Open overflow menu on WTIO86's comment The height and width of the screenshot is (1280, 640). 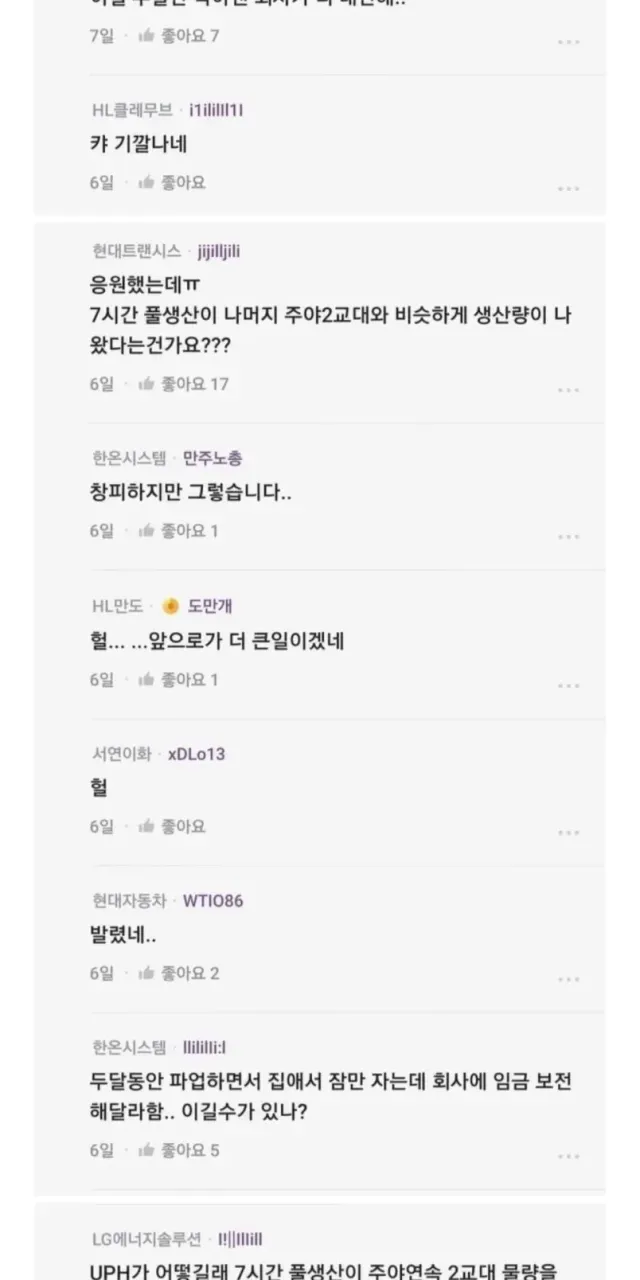(568, 979)
